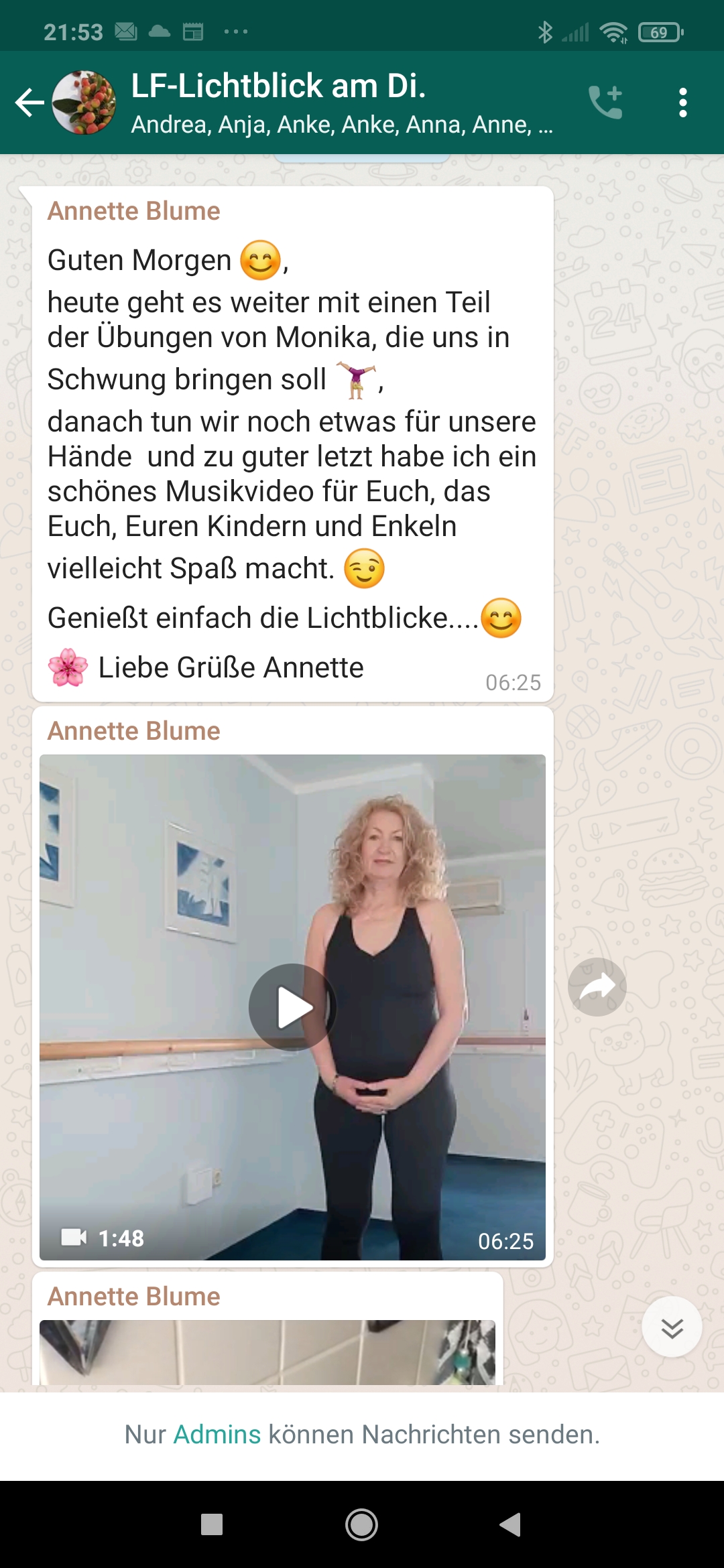Go back to the chat list
The width and height of the screenshot is (724, 1568).
[x=29, y=103]
